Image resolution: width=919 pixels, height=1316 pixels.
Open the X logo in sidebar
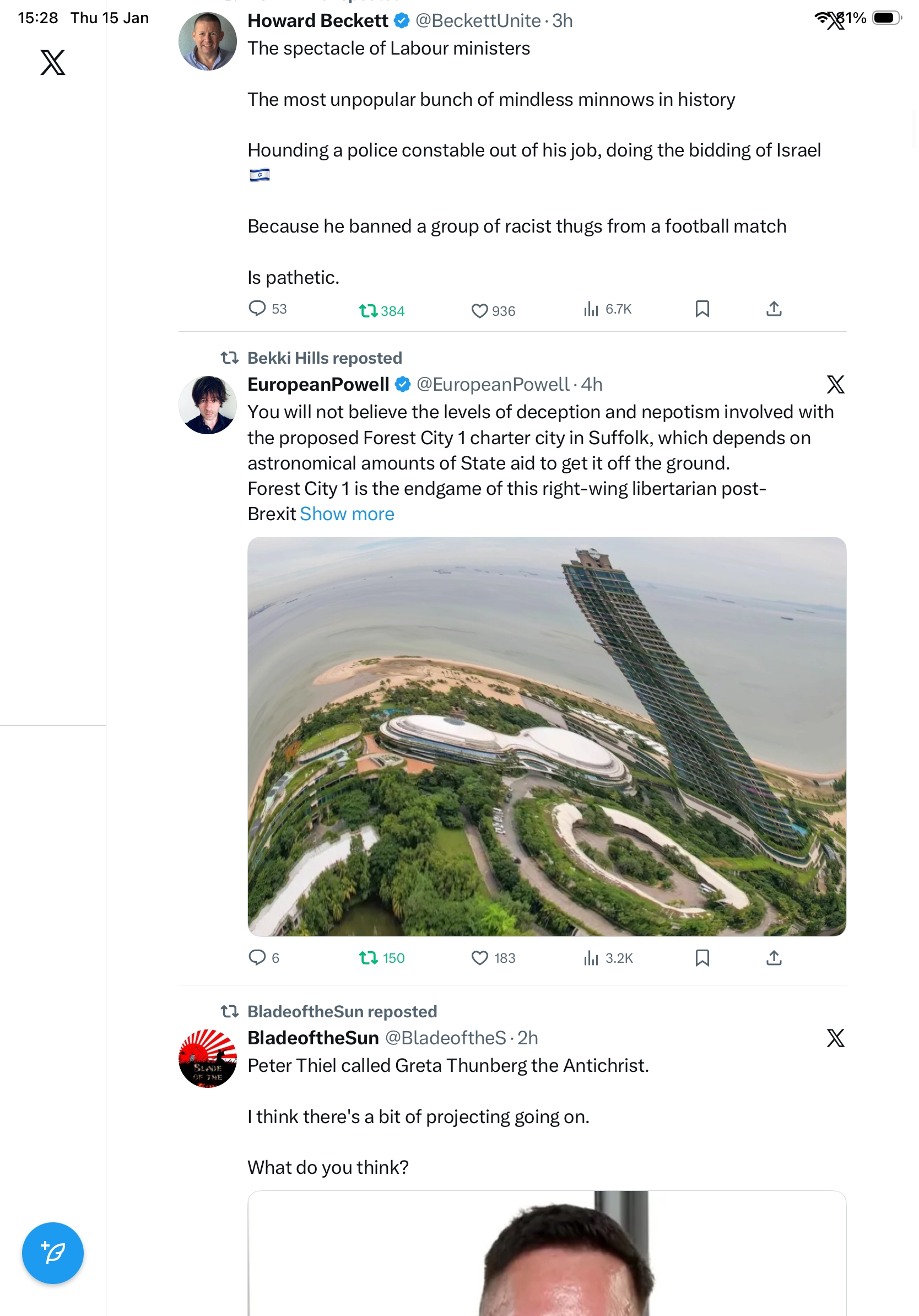click(53, 62)
